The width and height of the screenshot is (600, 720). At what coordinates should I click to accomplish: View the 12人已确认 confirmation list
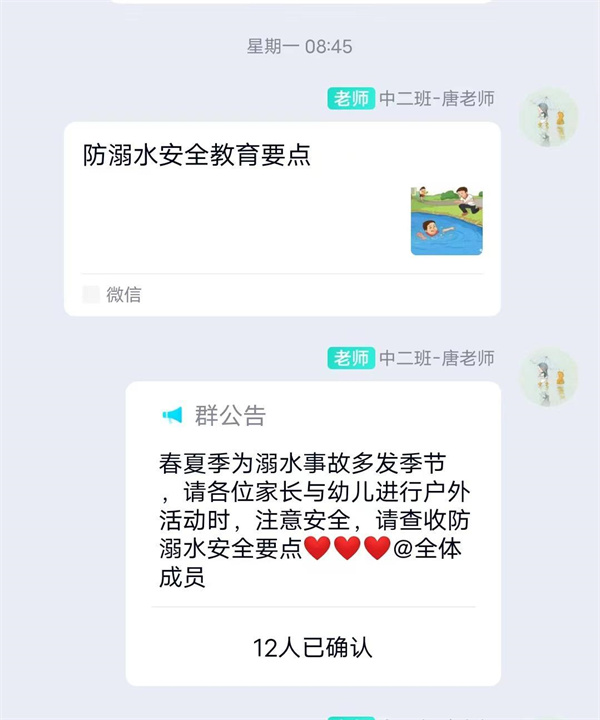point(312,647)
